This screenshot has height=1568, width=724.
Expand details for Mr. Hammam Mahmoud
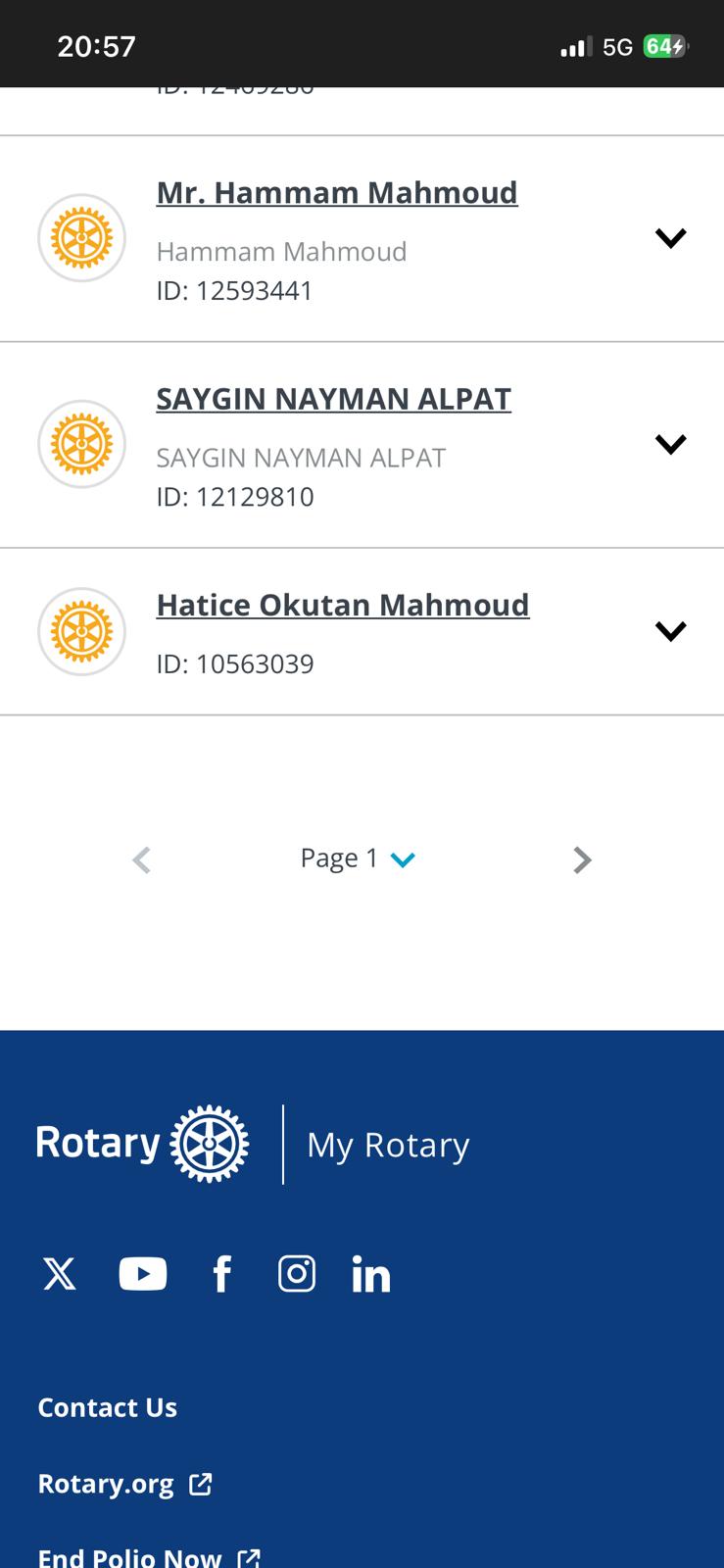coord(670,238)
